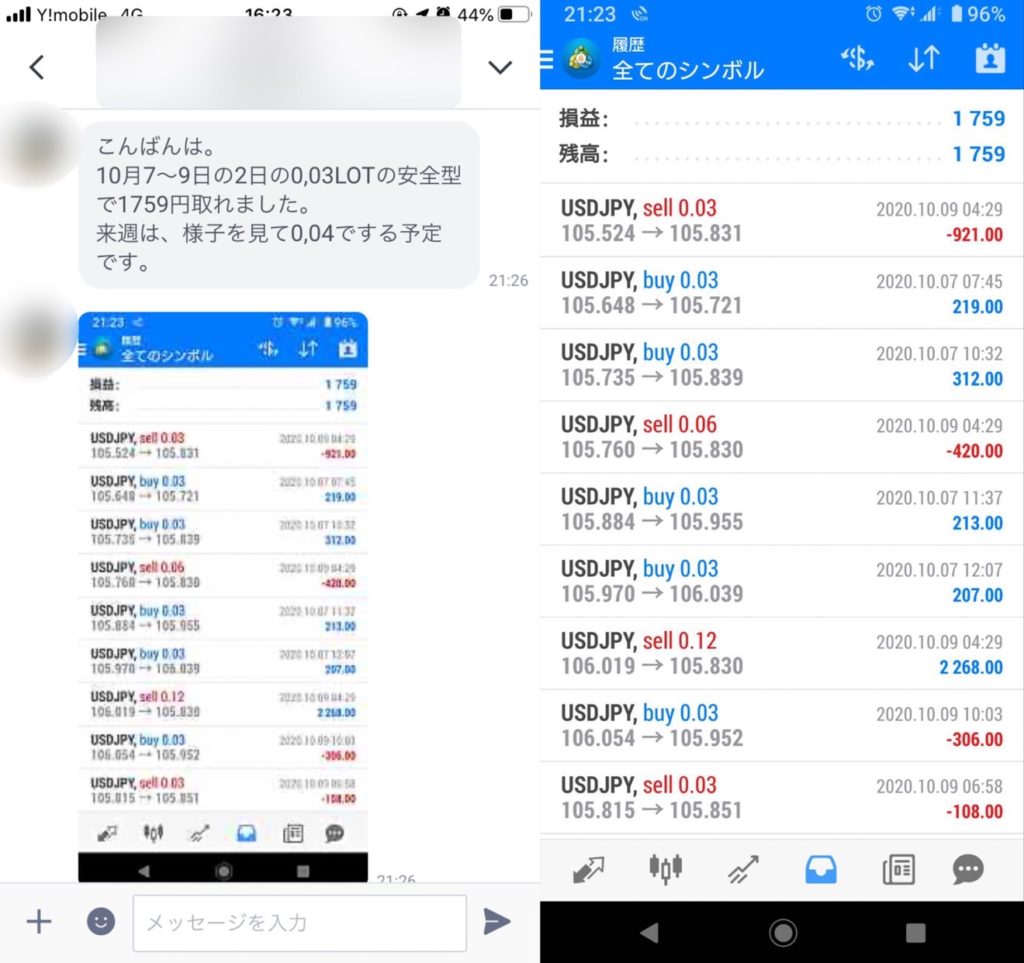Expand the chat header dropdown chevron
This screenshot has height=963, width=1024.
(499, 67)
